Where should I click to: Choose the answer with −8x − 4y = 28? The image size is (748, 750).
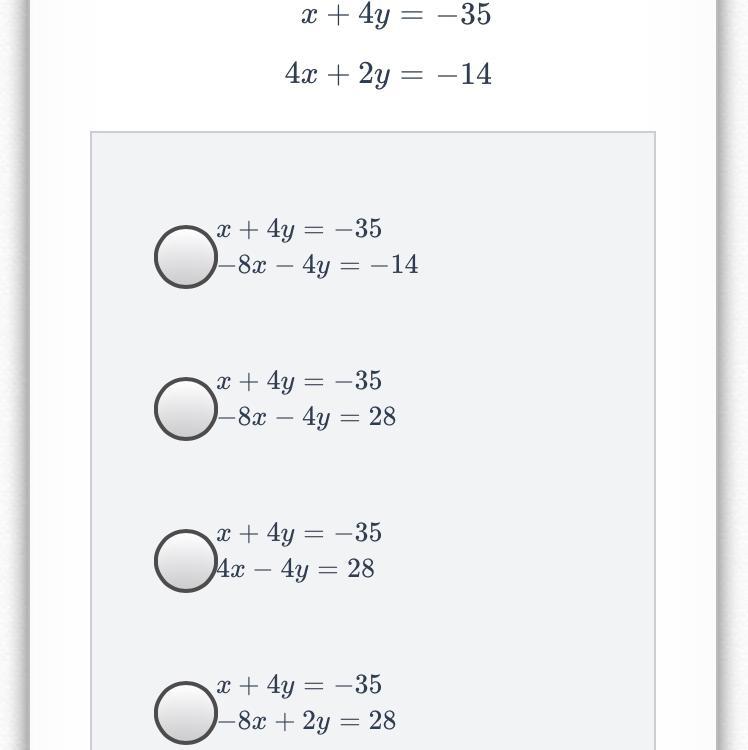pyautogui.click(x=186, y=409)
